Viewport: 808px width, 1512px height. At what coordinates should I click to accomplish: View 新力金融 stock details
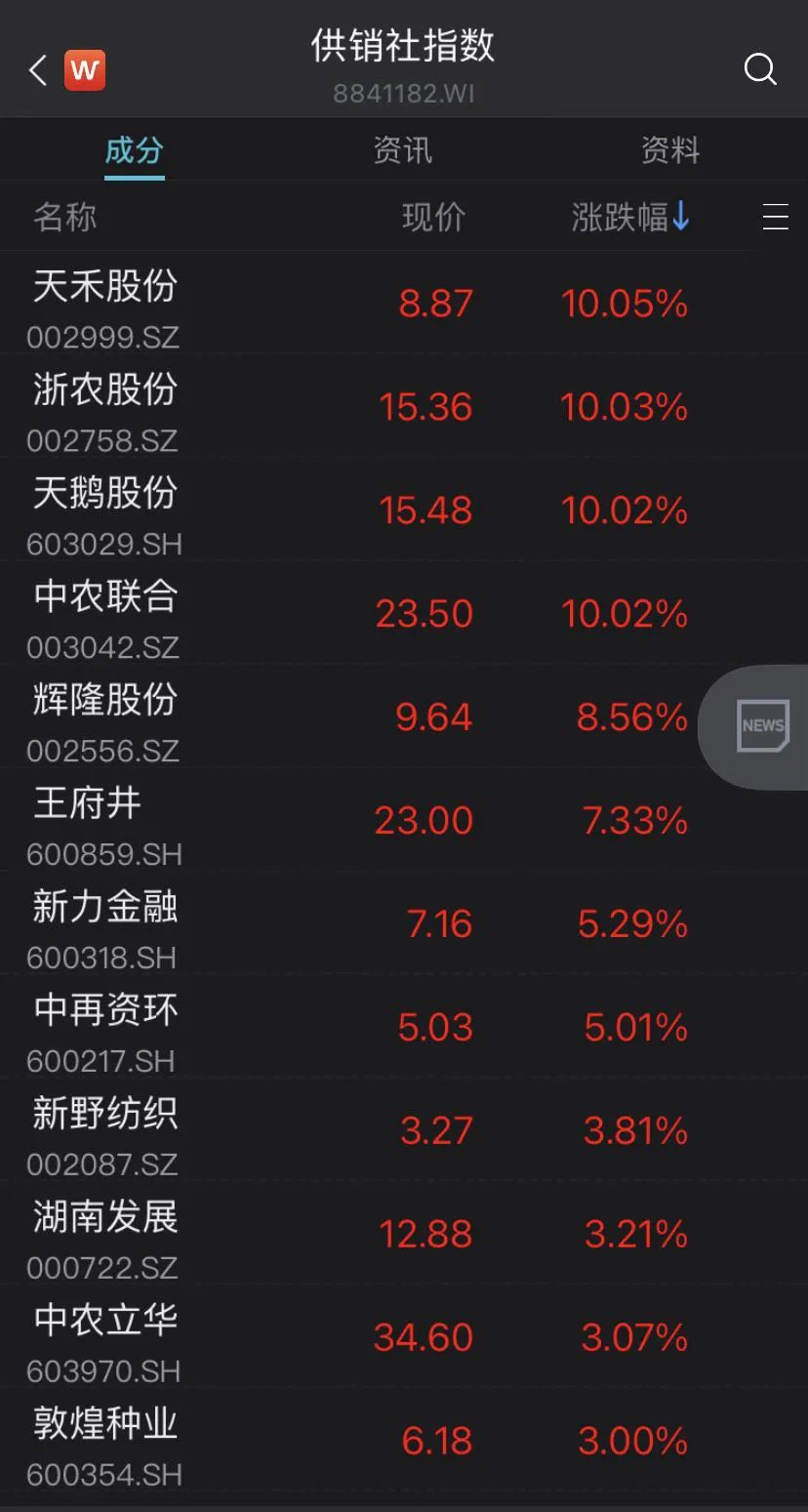(105, 908)
